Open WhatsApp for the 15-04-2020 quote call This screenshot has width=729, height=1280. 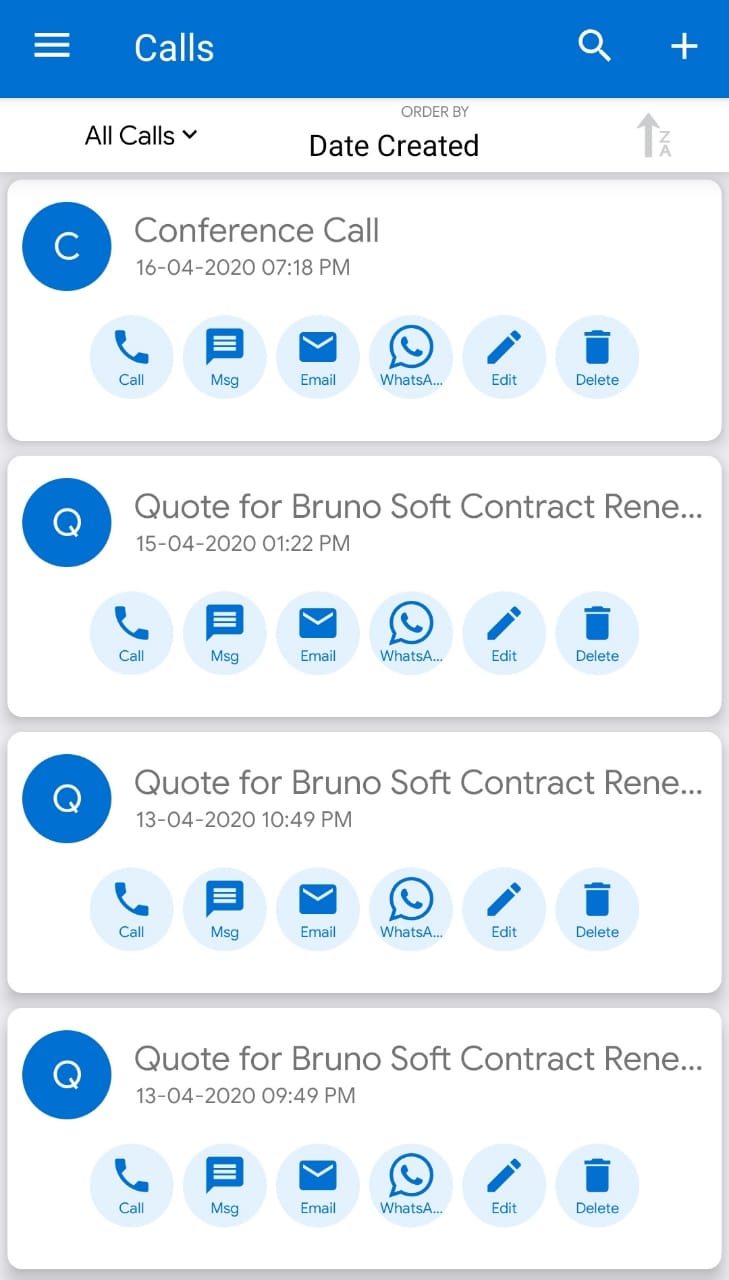pos(411,633)
